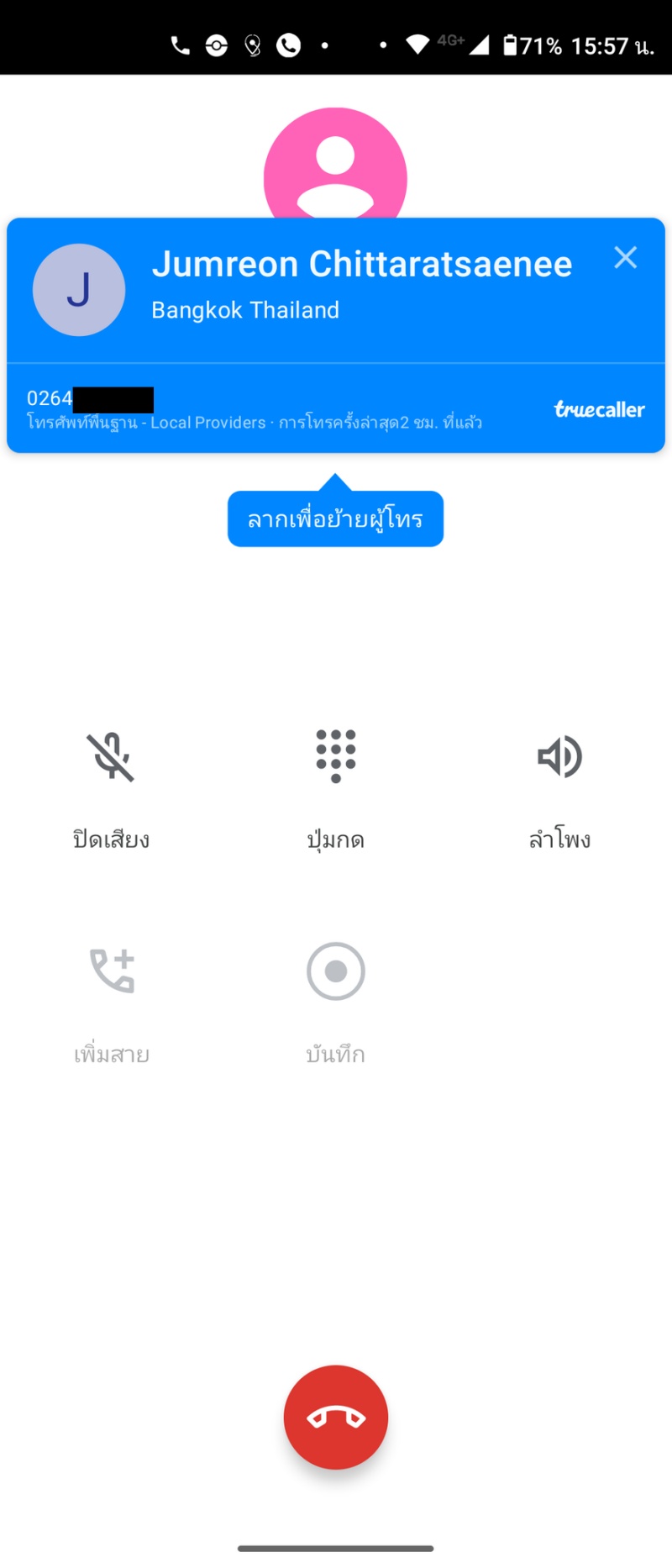
Task: Select the caller name Jumreon Chittaratsaenee
Action: pyautogui.click(x=363, y=263)
